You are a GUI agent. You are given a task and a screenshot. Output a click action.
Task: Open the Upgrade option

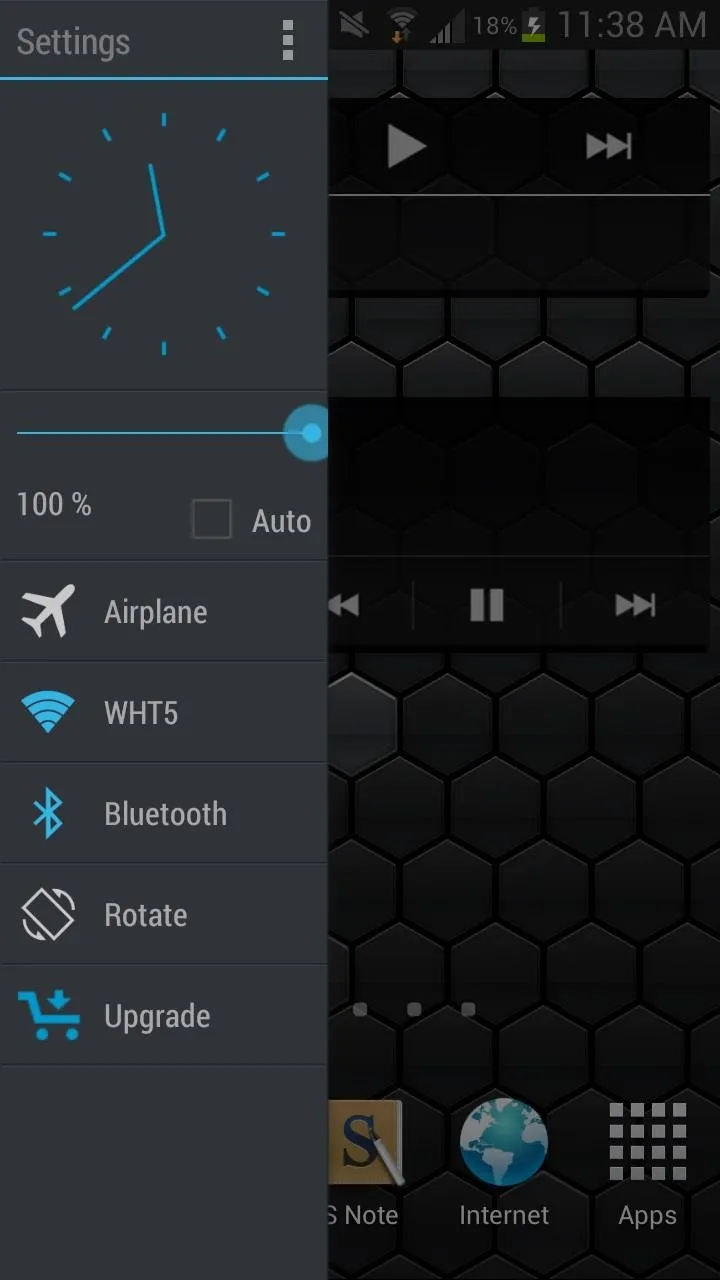pyautogui.click(x=164, y=1016)
